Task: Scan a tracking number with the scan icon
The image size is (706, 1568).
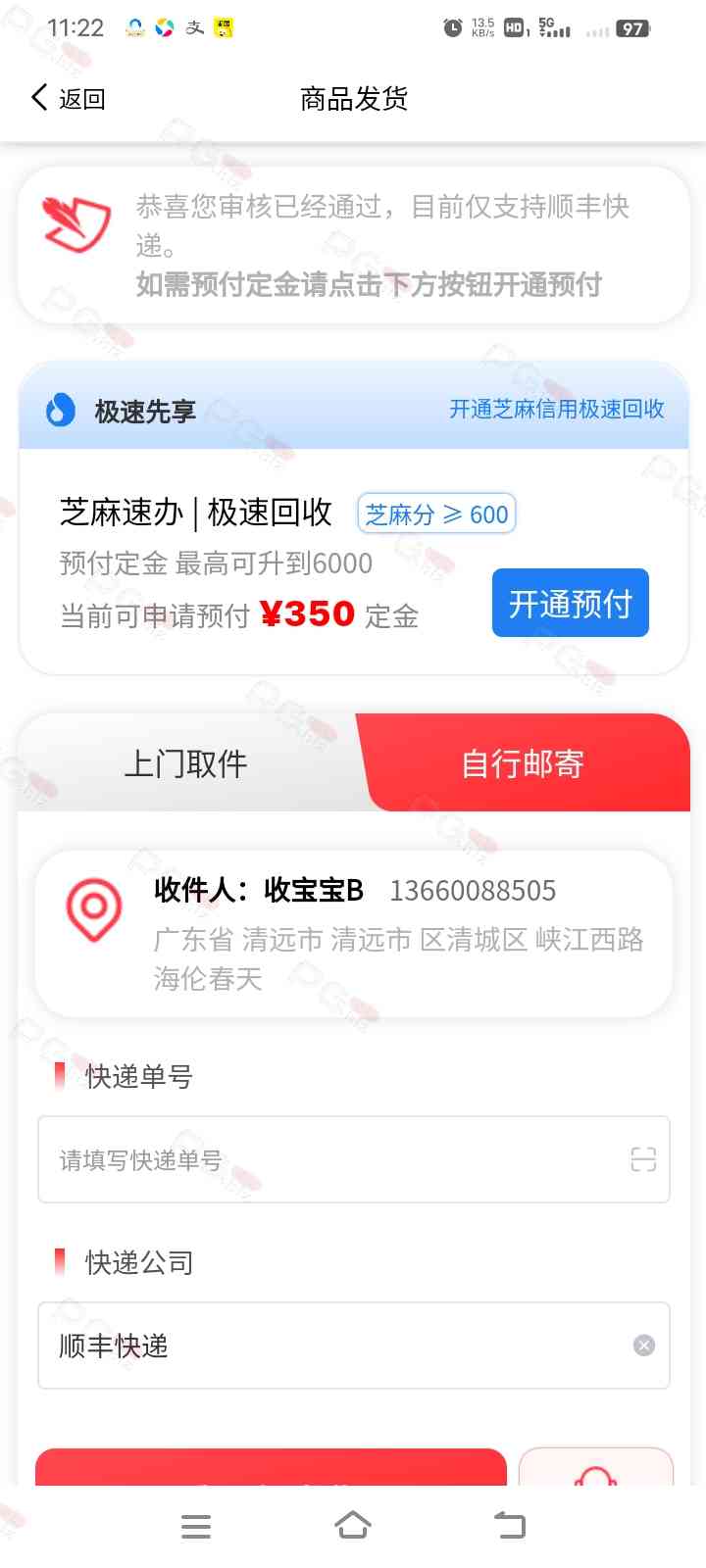Action: tap(643, 1159)
